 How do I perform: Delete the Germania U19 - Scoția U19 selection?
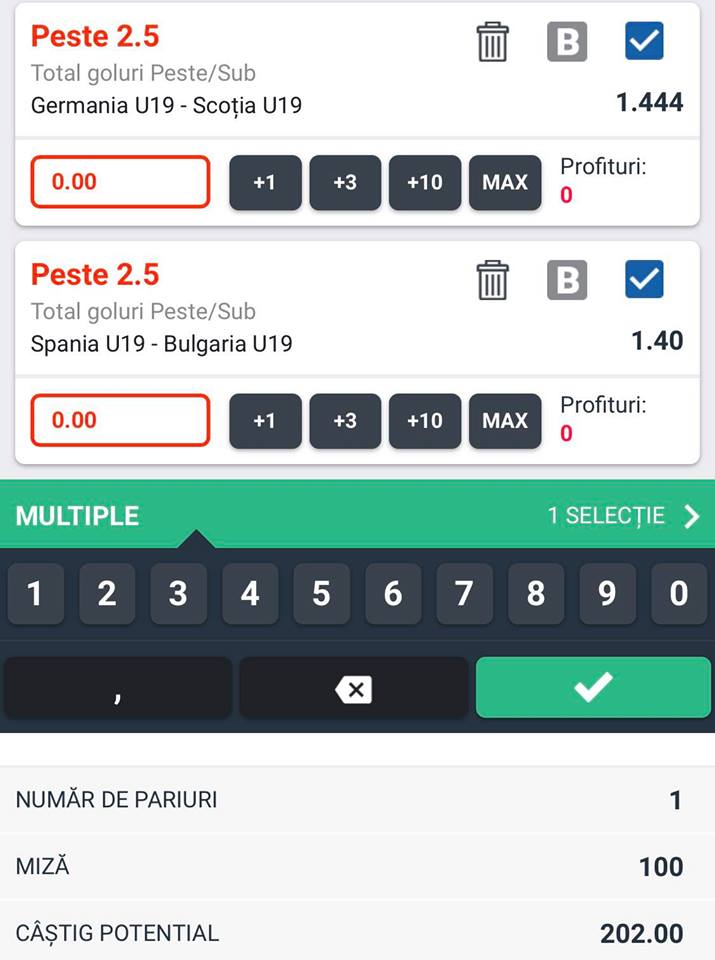click(492, 42)
